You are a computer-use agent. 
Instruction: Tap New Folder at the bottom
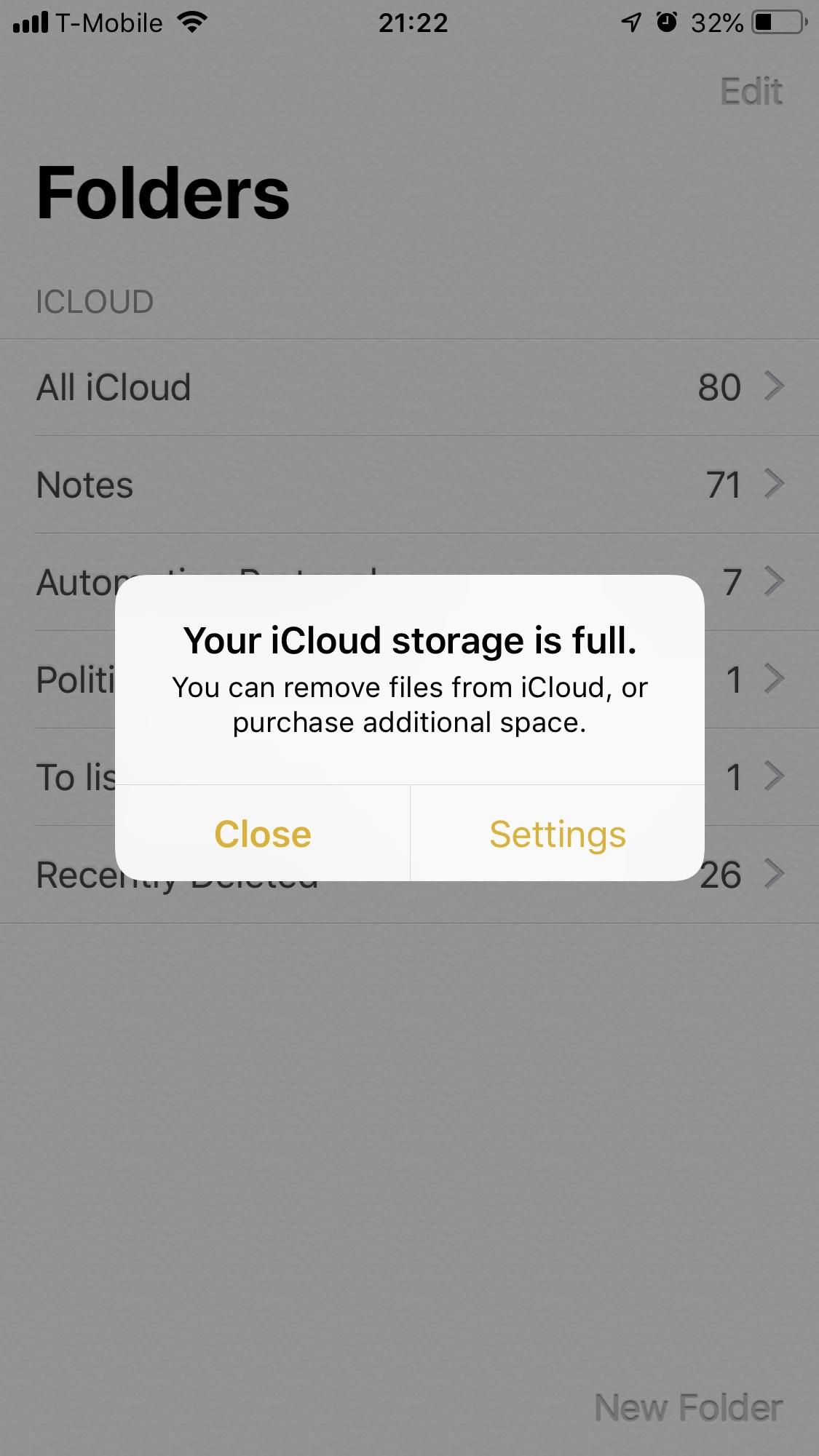click(x=688, y=1407)
